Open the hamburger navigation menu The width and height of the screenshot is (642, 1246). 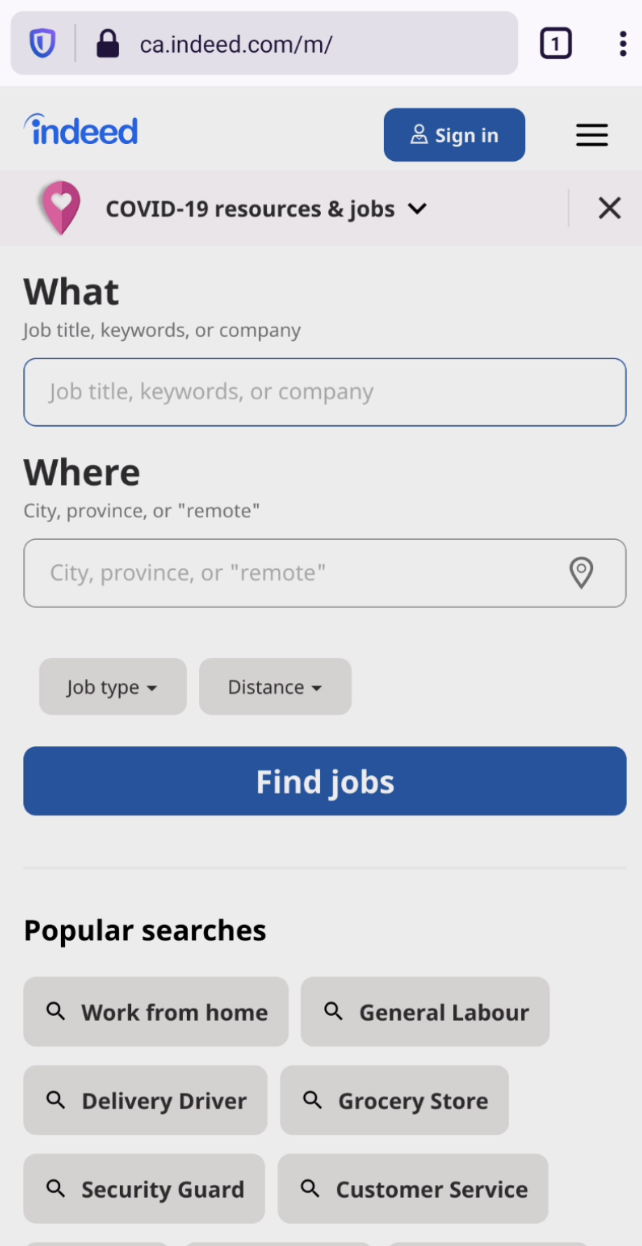point(592,136)
